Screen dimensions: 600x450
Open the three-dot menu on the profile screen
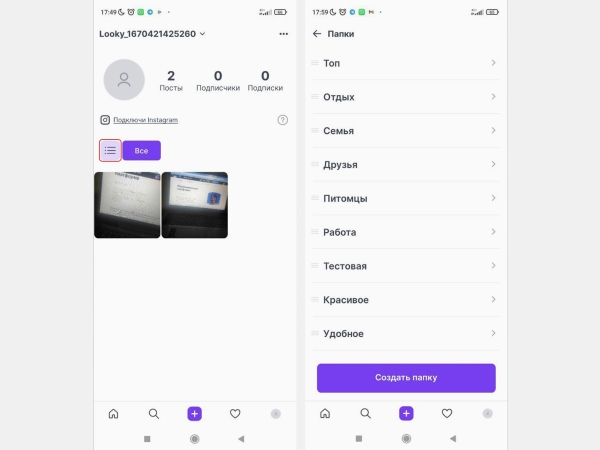283,34
